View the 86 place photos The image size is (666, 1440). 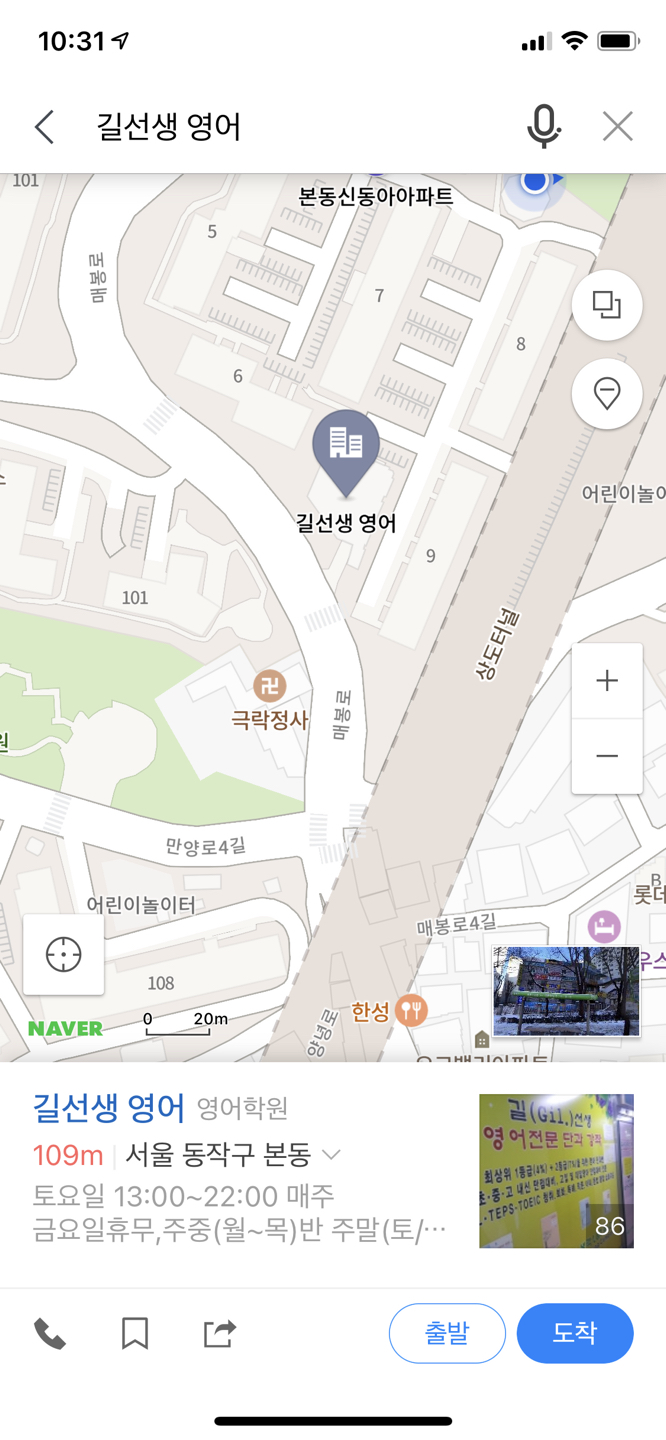click(x=556, y=1171)
